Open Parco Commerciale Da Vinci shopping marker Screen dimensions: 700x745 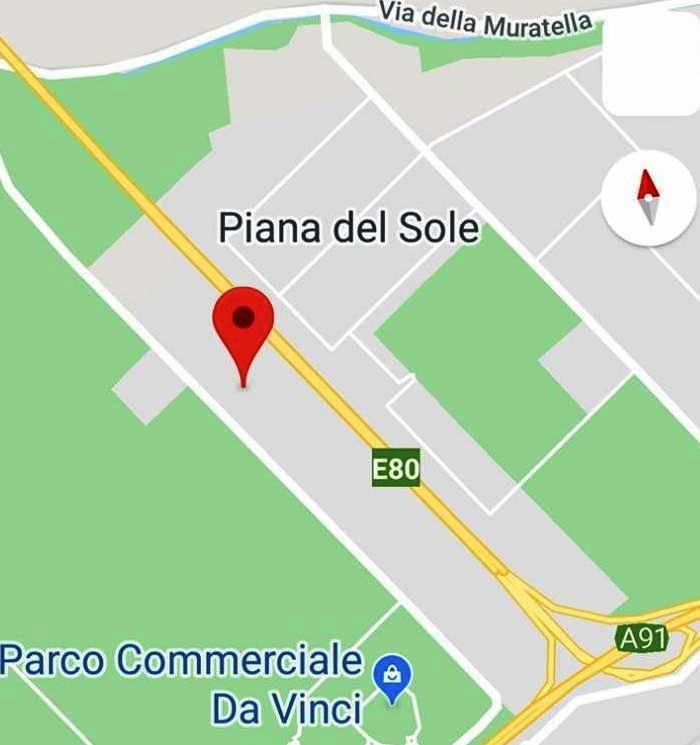tap(392, 677)
